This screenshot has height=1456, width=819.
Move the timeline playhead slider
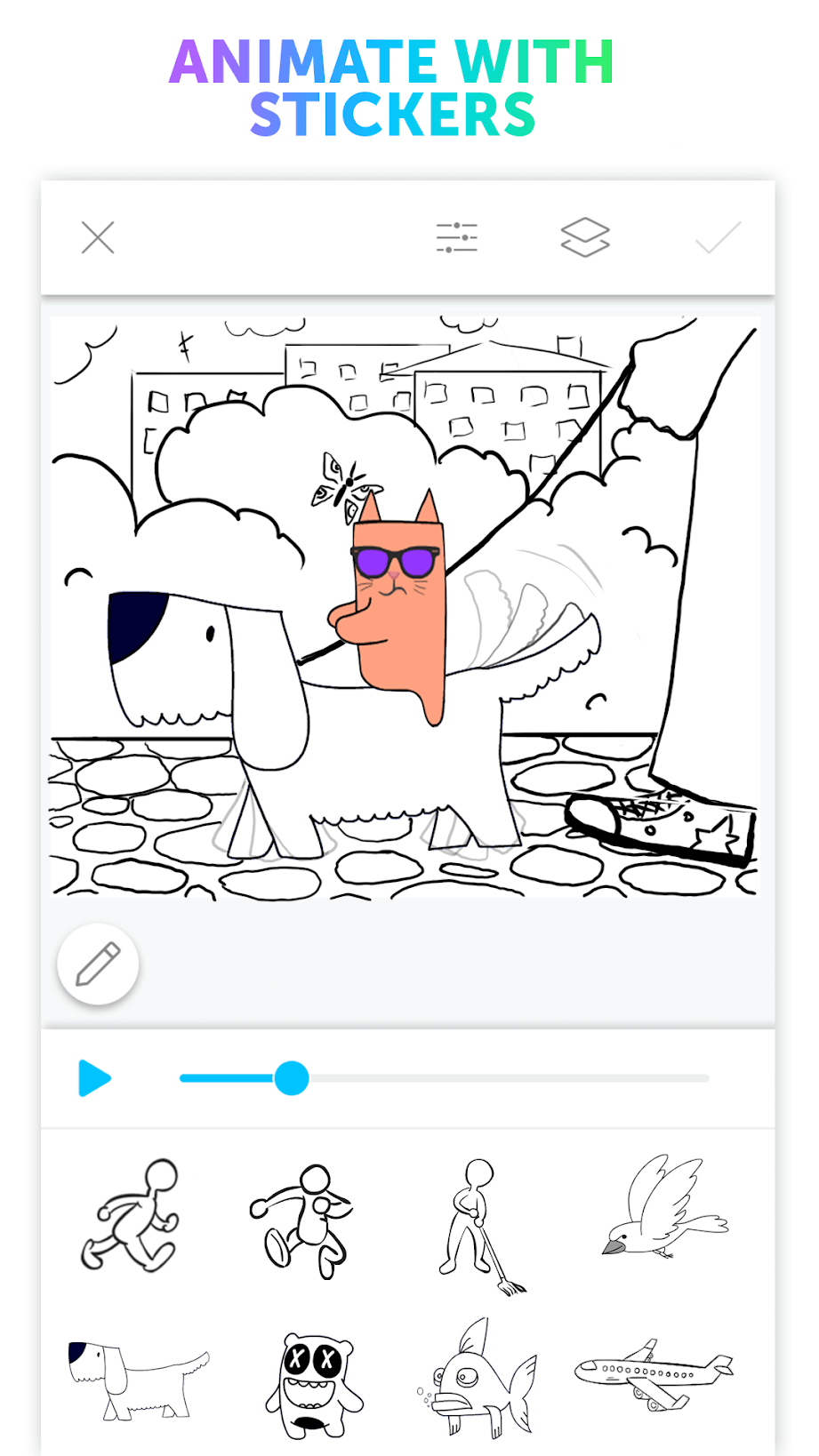[293, 1078]
